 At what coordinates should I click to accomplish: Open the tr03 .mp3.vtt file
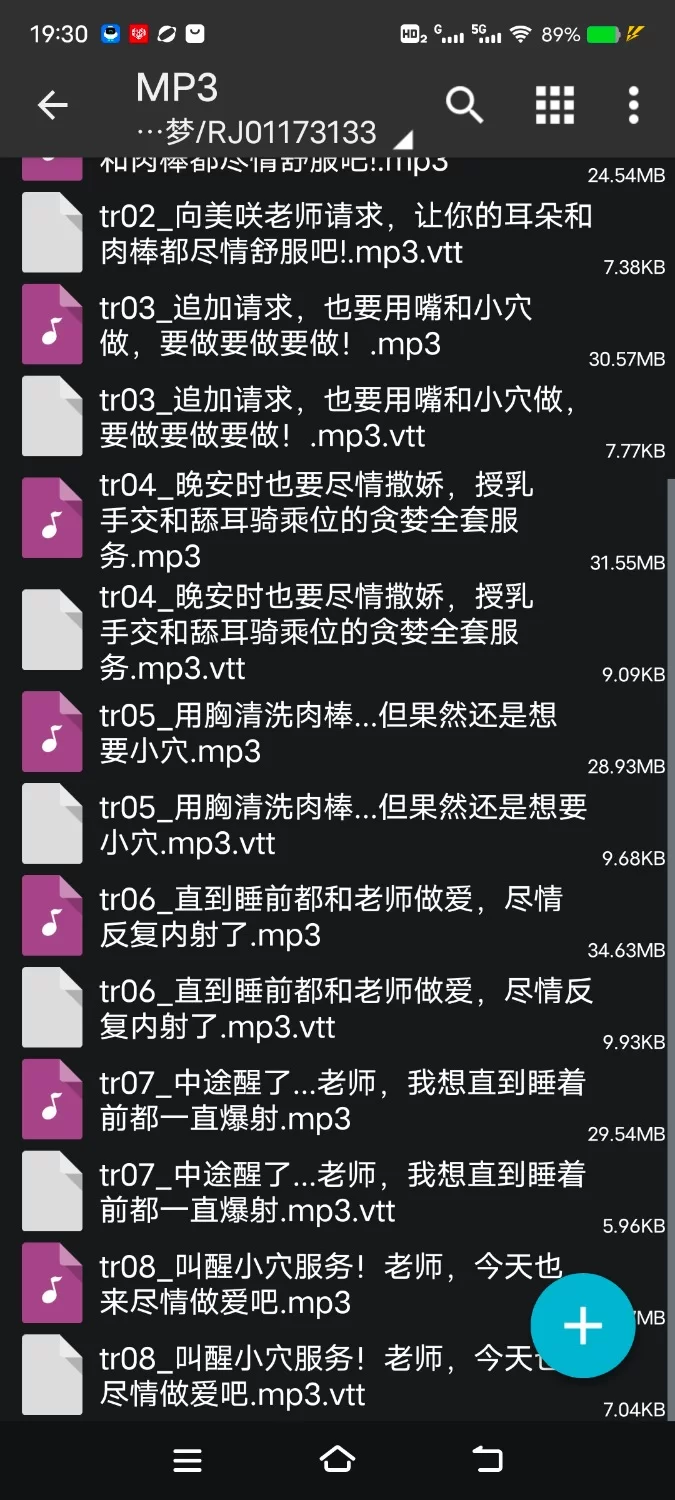pos(340,418)
